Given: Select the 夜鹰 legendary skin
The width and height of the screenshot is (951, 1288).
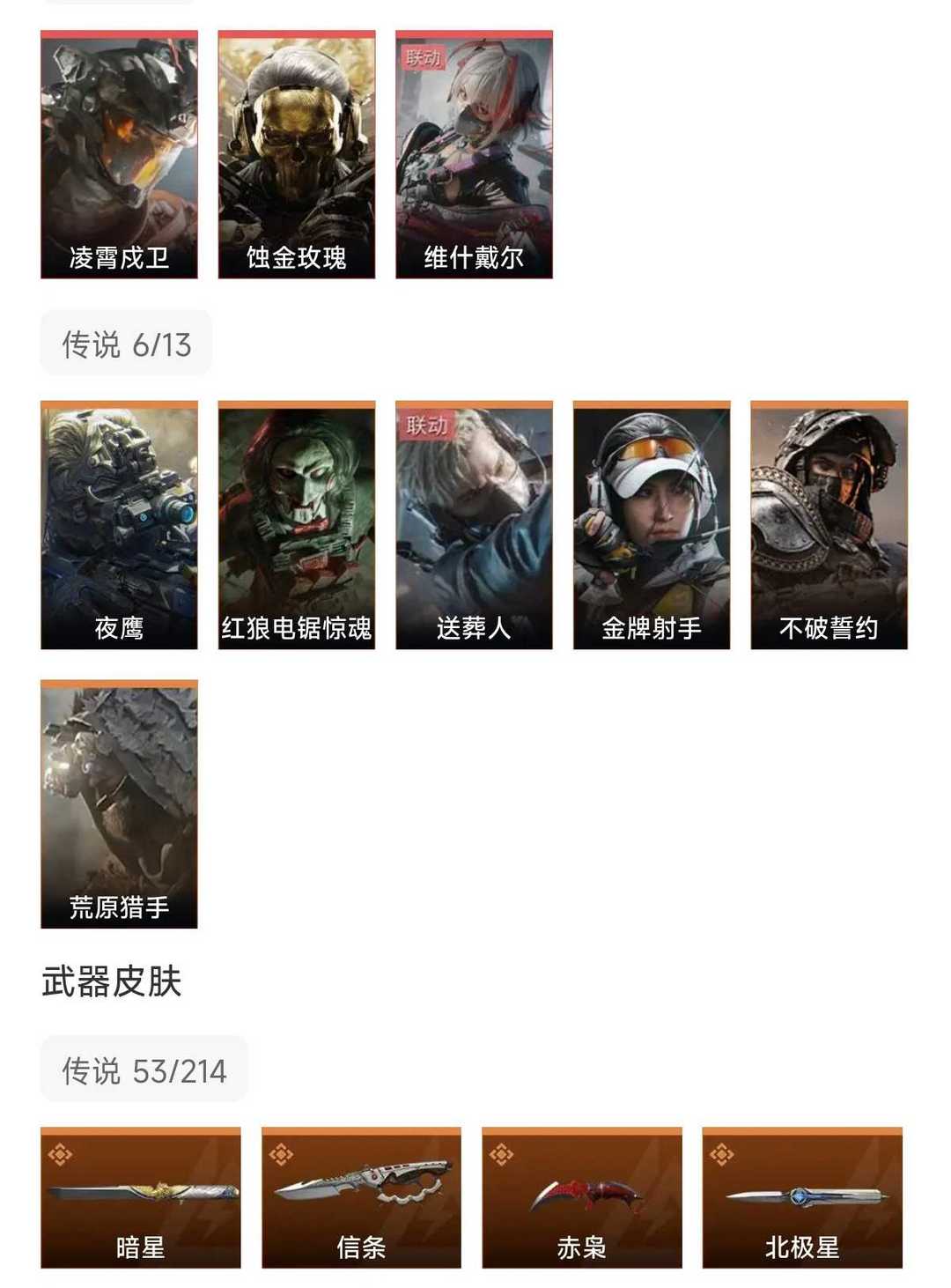Looking at the screenshot, I should tap(119, 524).
